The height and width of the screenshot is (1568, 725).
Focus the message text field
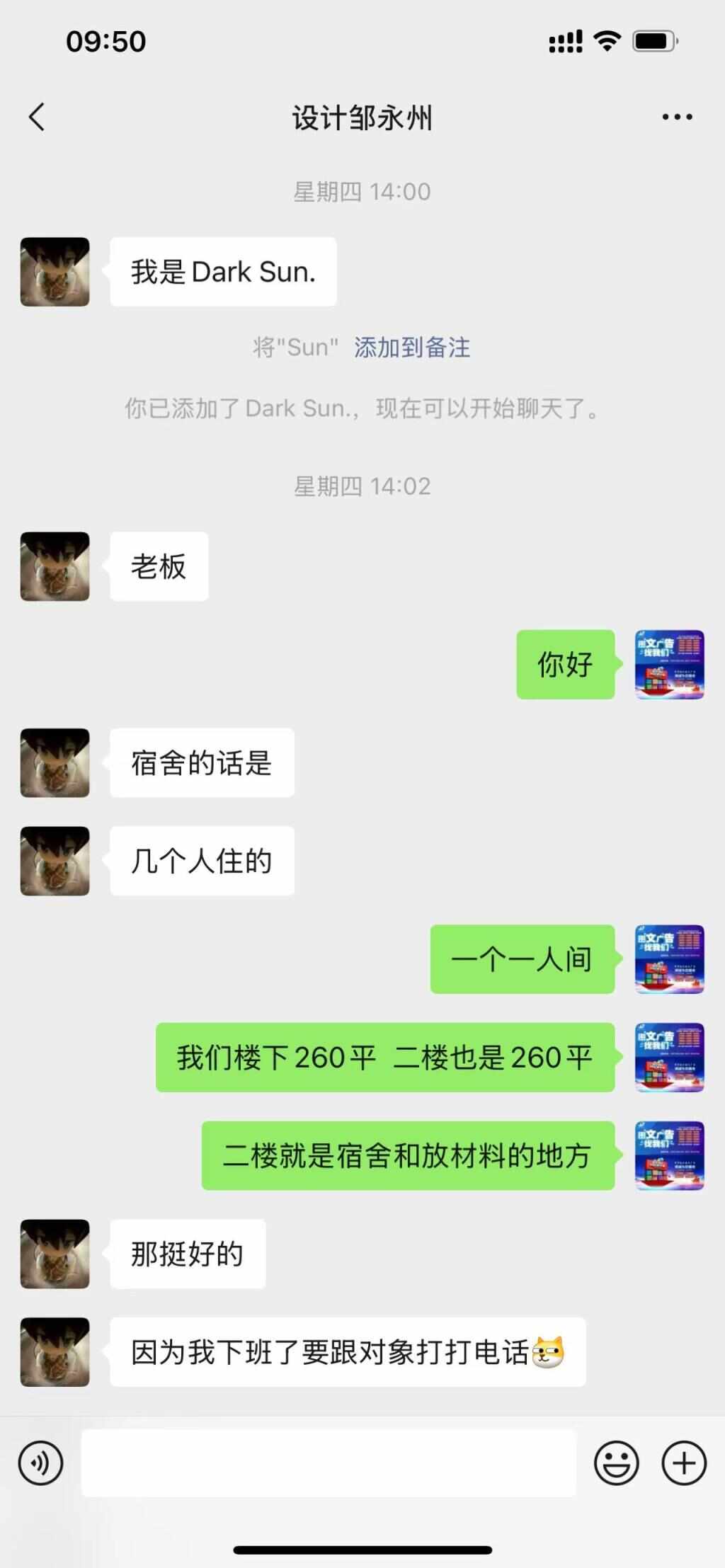click(329, 1463)
